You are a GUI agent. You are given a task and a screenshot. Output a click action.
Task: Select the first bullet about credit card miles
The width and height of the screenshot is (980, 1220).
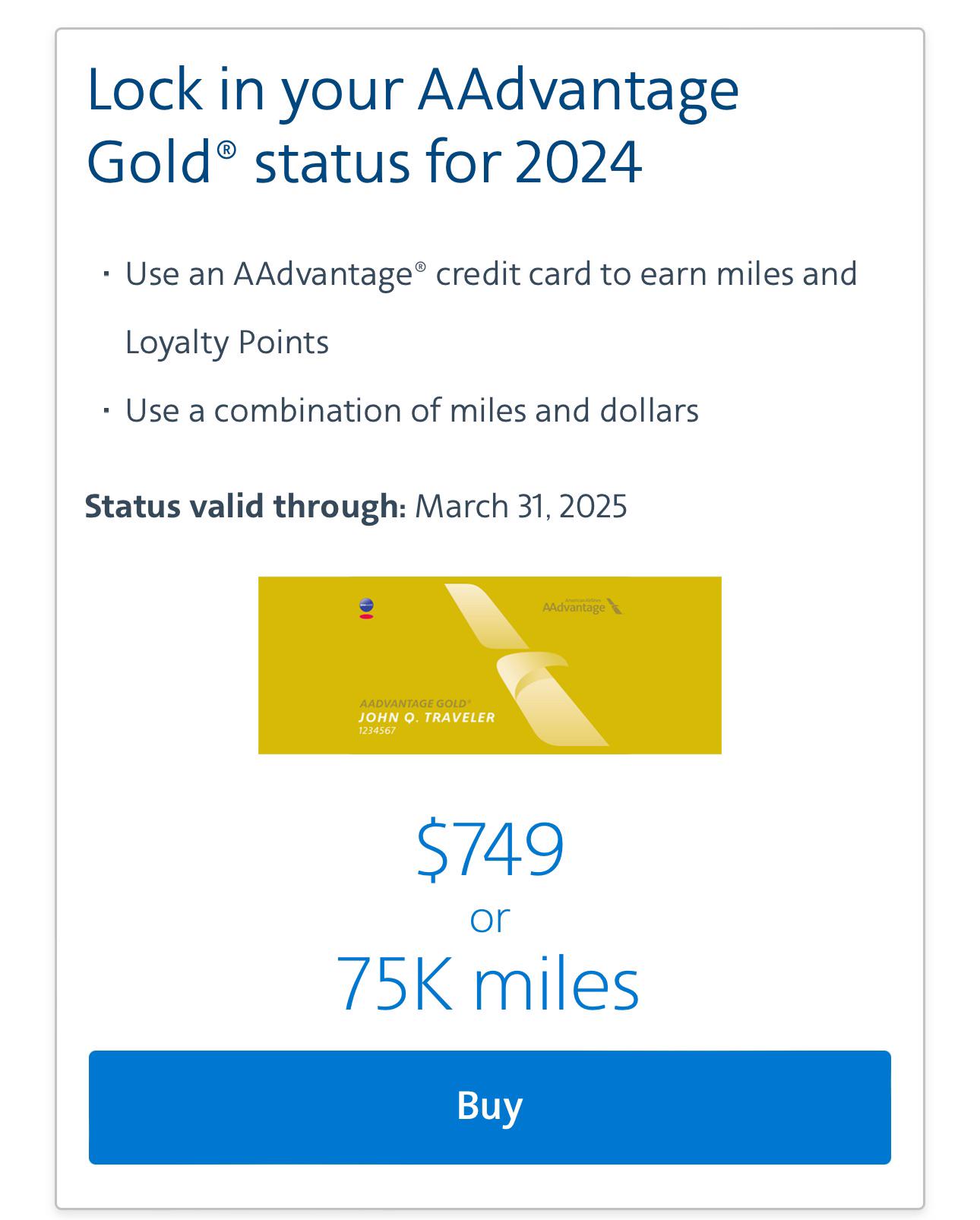coord(492,277)
